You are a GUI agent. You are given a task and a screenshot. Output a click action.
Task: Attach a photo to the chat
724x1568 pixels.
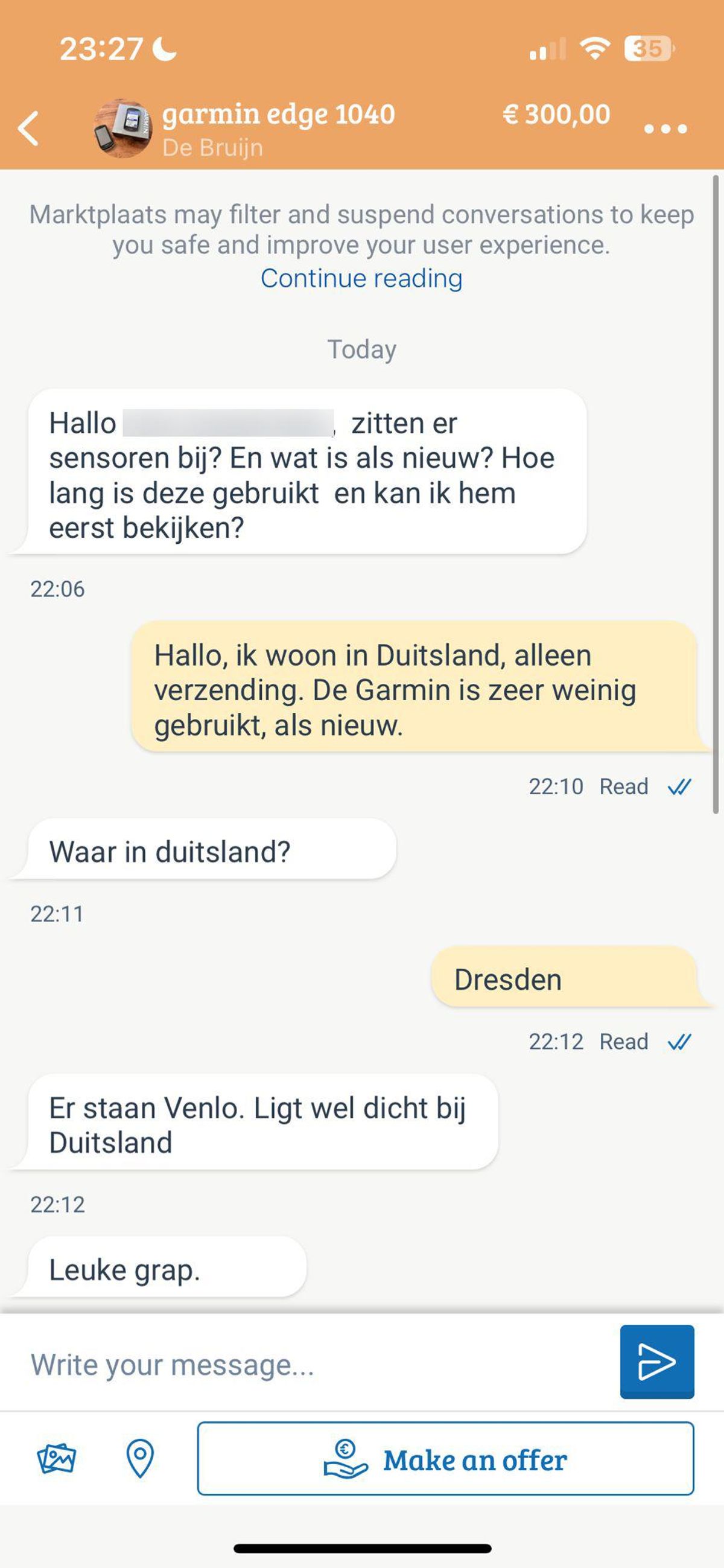57,1458
